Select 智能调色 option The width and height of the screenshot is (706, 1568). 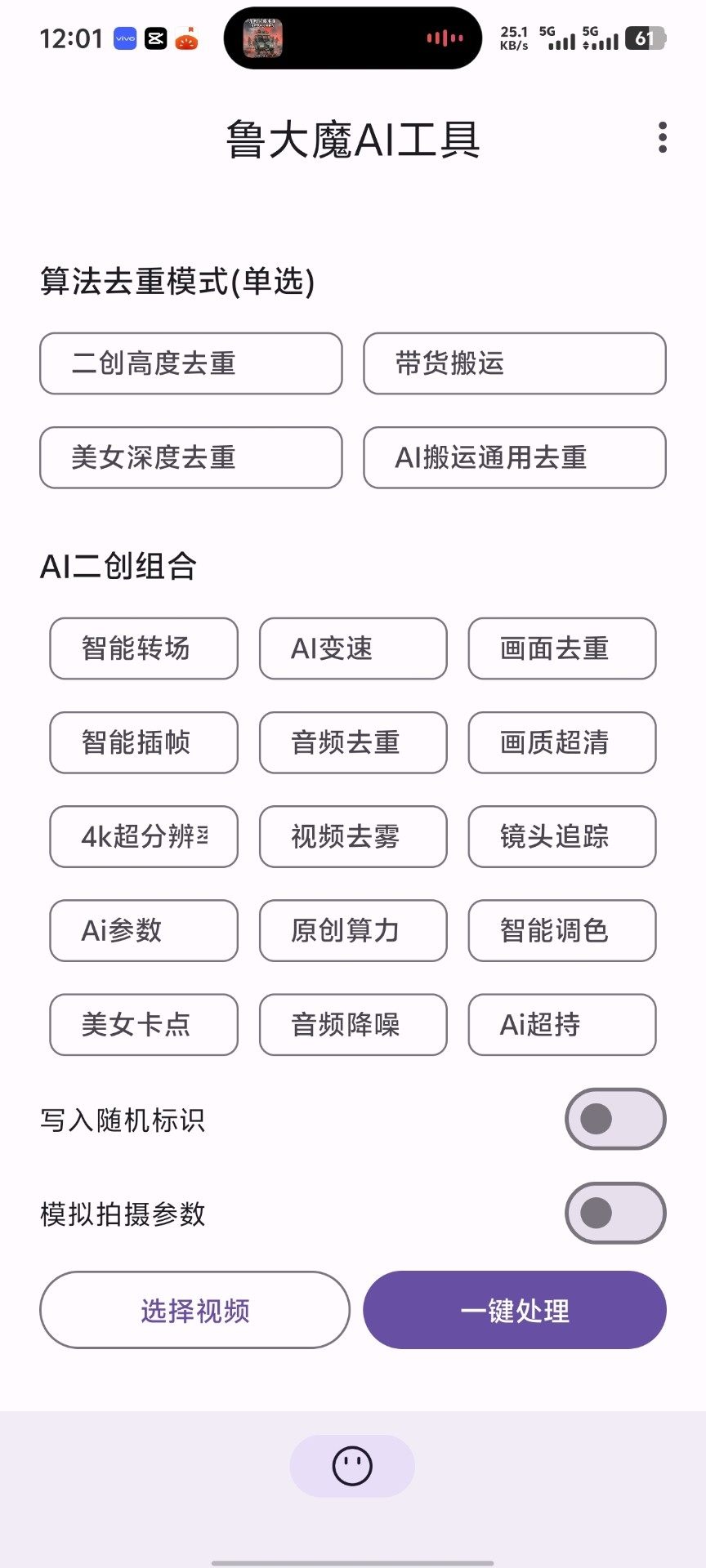562,930
